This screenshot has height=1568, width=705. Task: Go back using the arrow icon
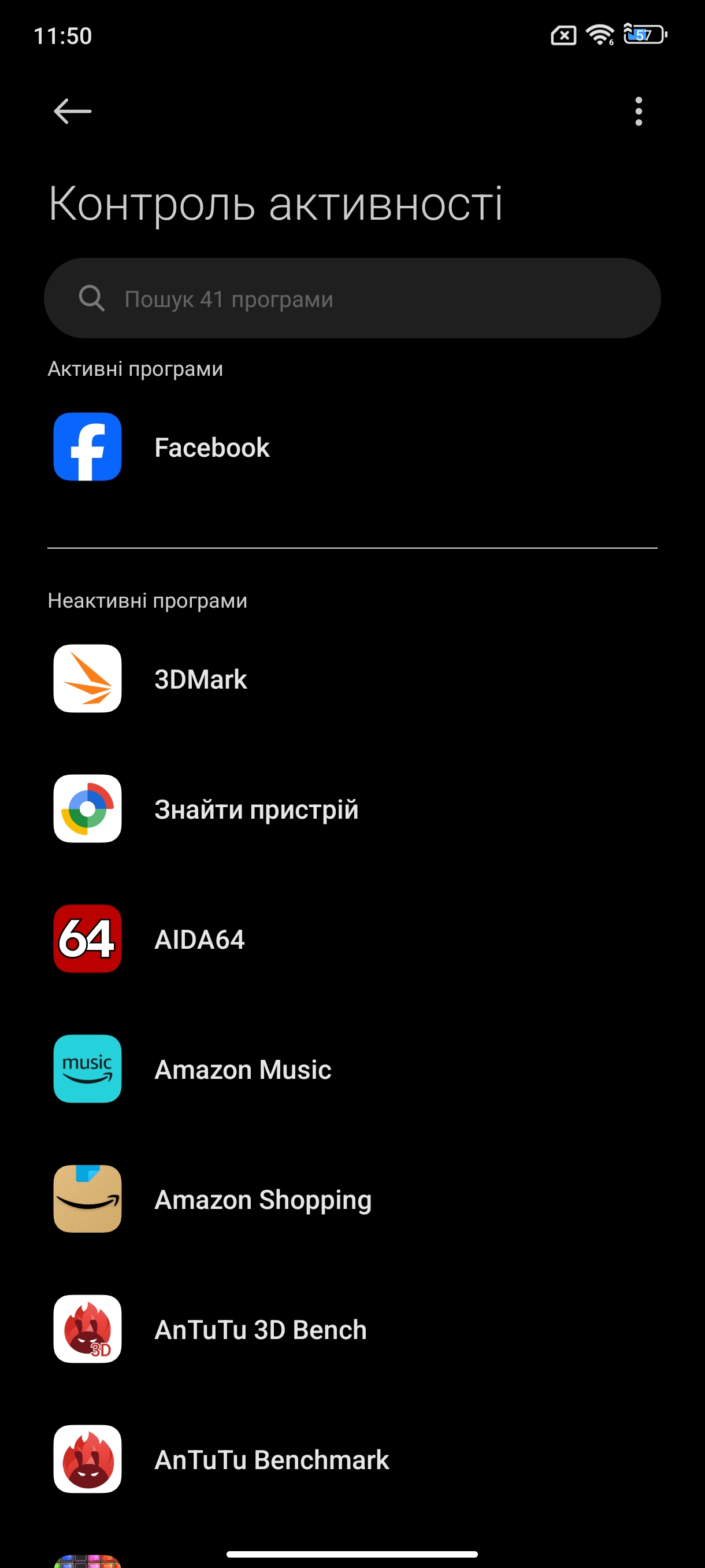tap(72, 112)
